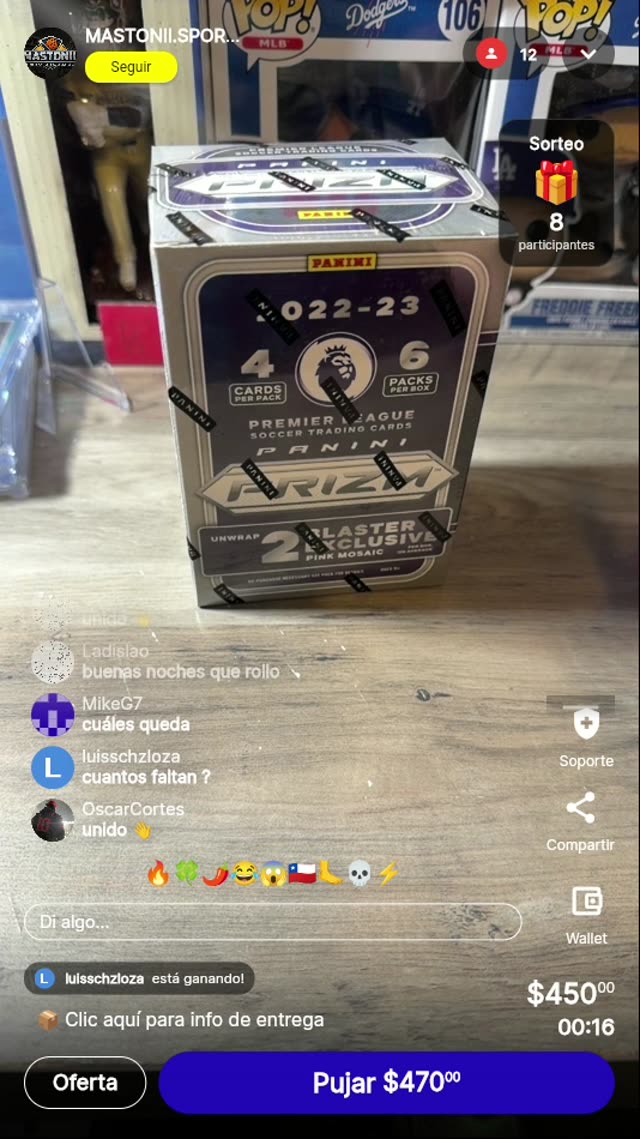This screenshot has height=1139, width=640.
Task: Open the Wallet
Action: click(x=586, y=912)
